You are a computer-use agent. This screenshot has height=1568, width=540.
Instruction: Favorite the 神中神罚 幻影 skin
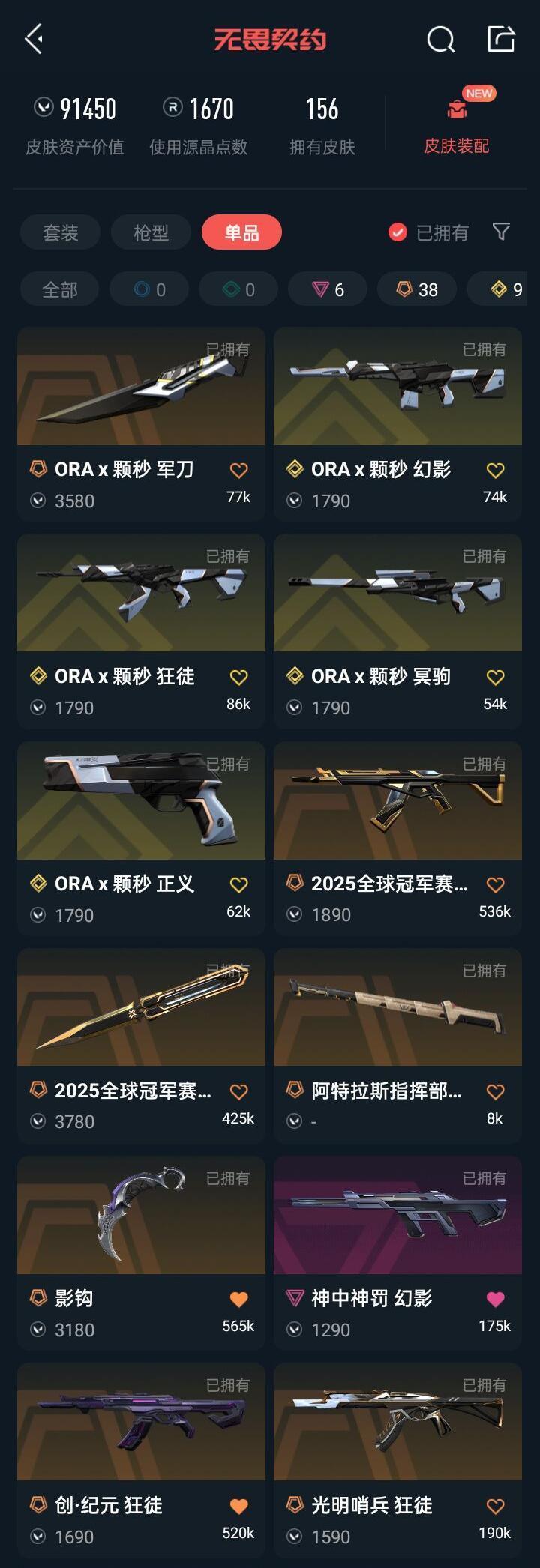click(x=495, y=1299)
